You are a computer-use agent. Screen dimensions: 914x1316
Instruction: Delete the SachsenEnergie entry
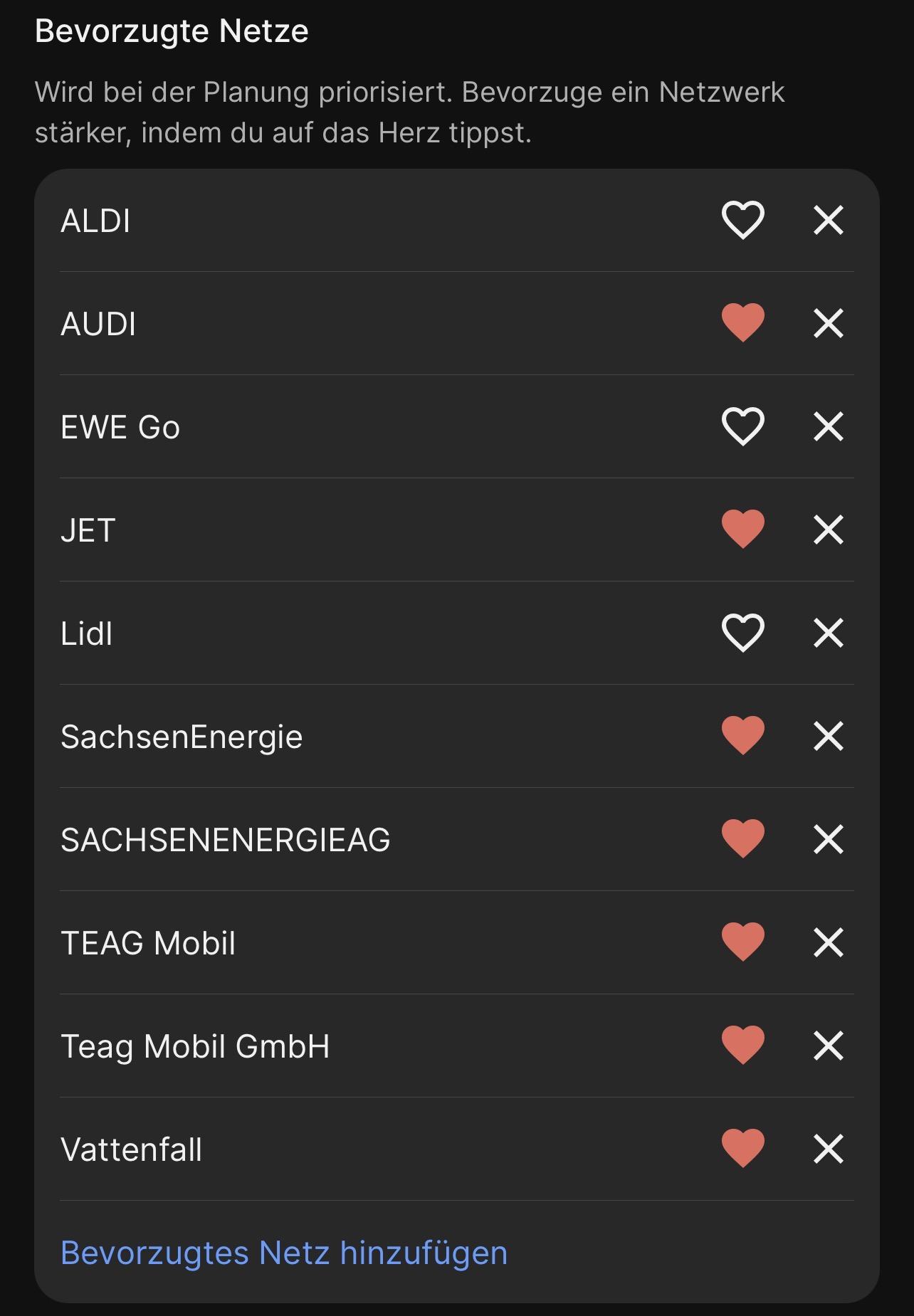coord(828,736)
